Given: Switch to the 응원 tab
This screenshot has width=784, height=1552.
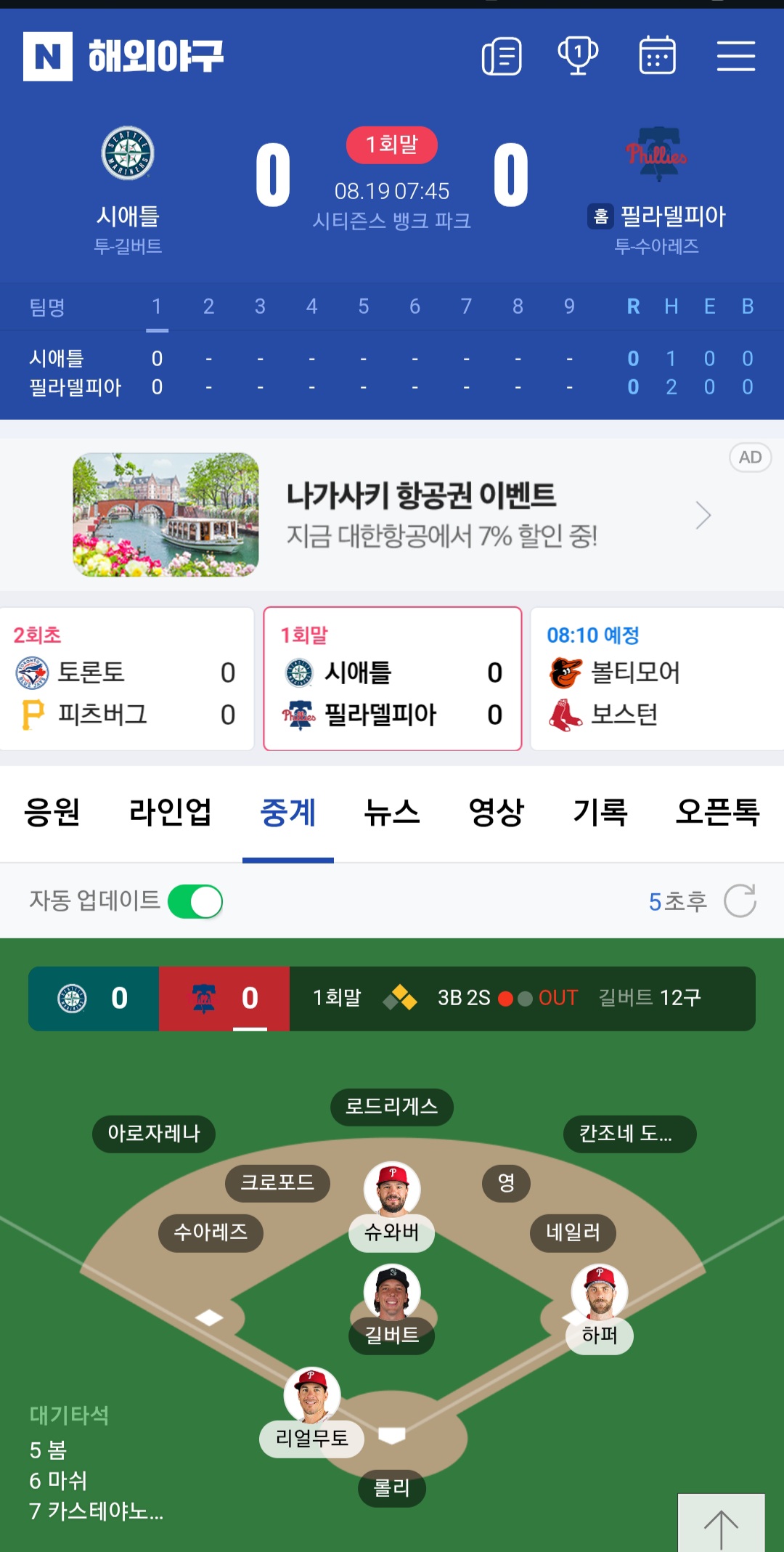Looking at the screenshot, I should [x=52, y=811].
